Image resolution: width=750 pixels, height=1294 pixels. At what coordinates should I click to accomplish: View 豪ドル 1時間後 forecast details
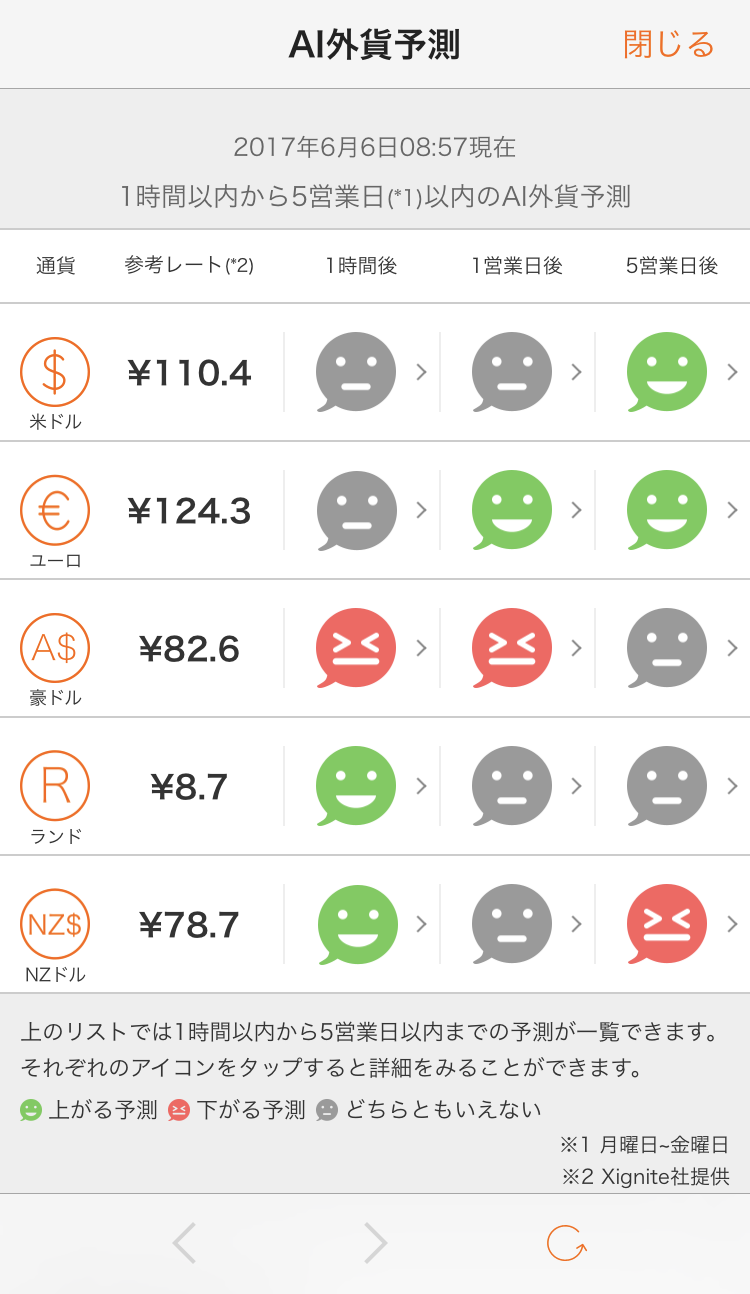tap(356, 648)
